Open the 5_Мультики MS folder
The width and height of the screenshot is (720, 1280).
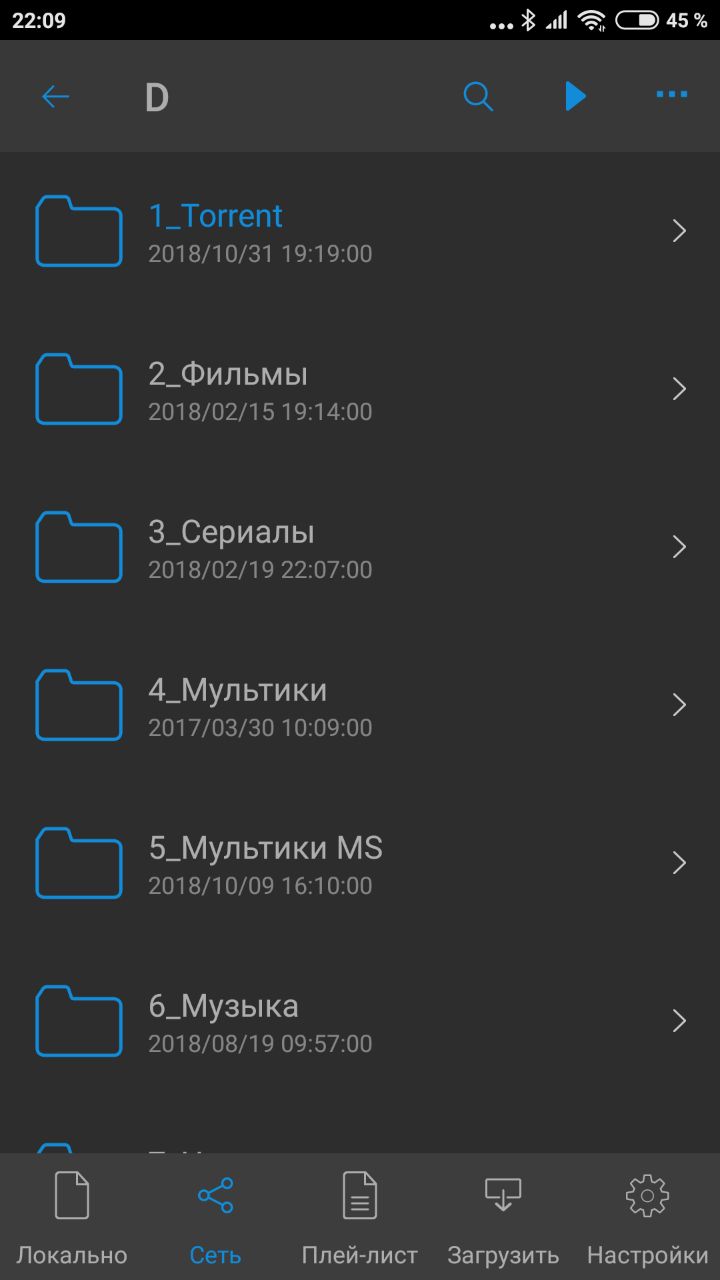coord(360,863)
